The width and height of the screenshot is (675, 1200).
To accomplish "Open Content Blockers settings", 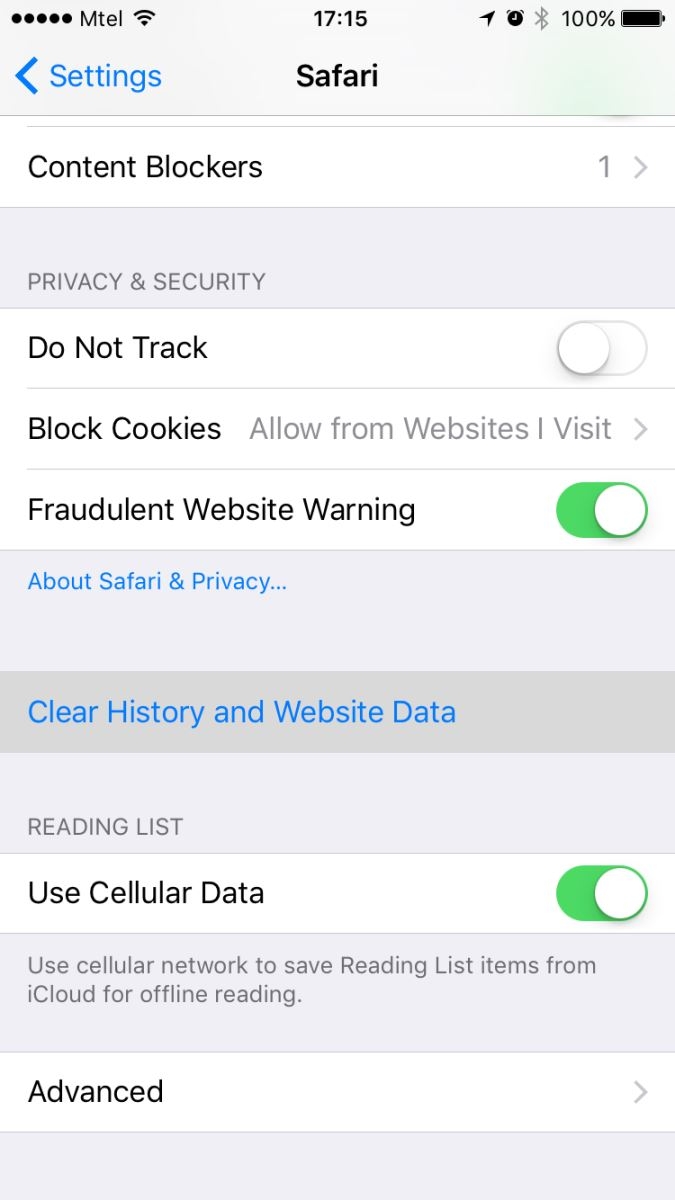I will point(337,167).
